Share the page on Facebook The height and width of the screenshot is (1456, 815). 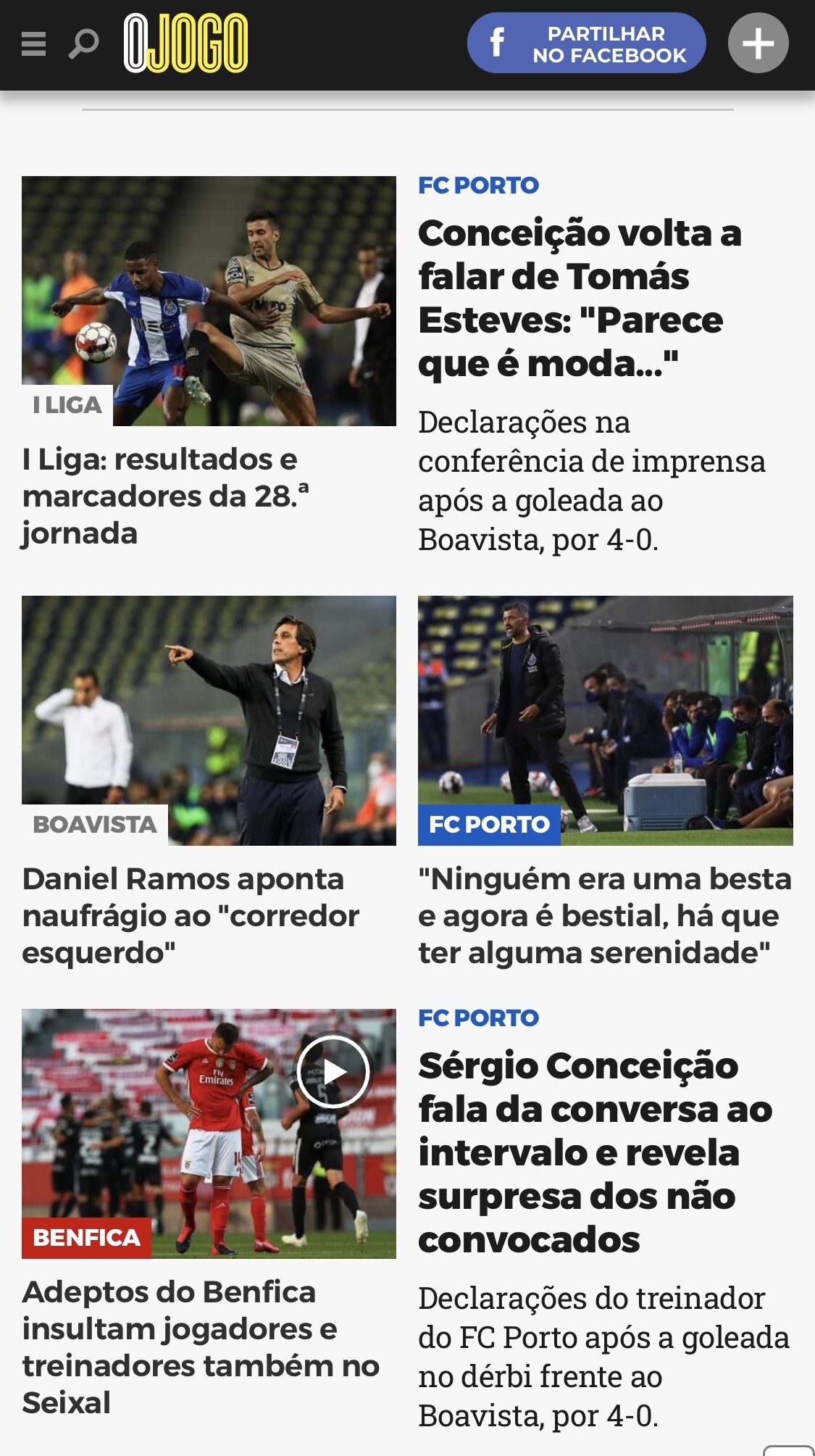[x=586, y=43]
